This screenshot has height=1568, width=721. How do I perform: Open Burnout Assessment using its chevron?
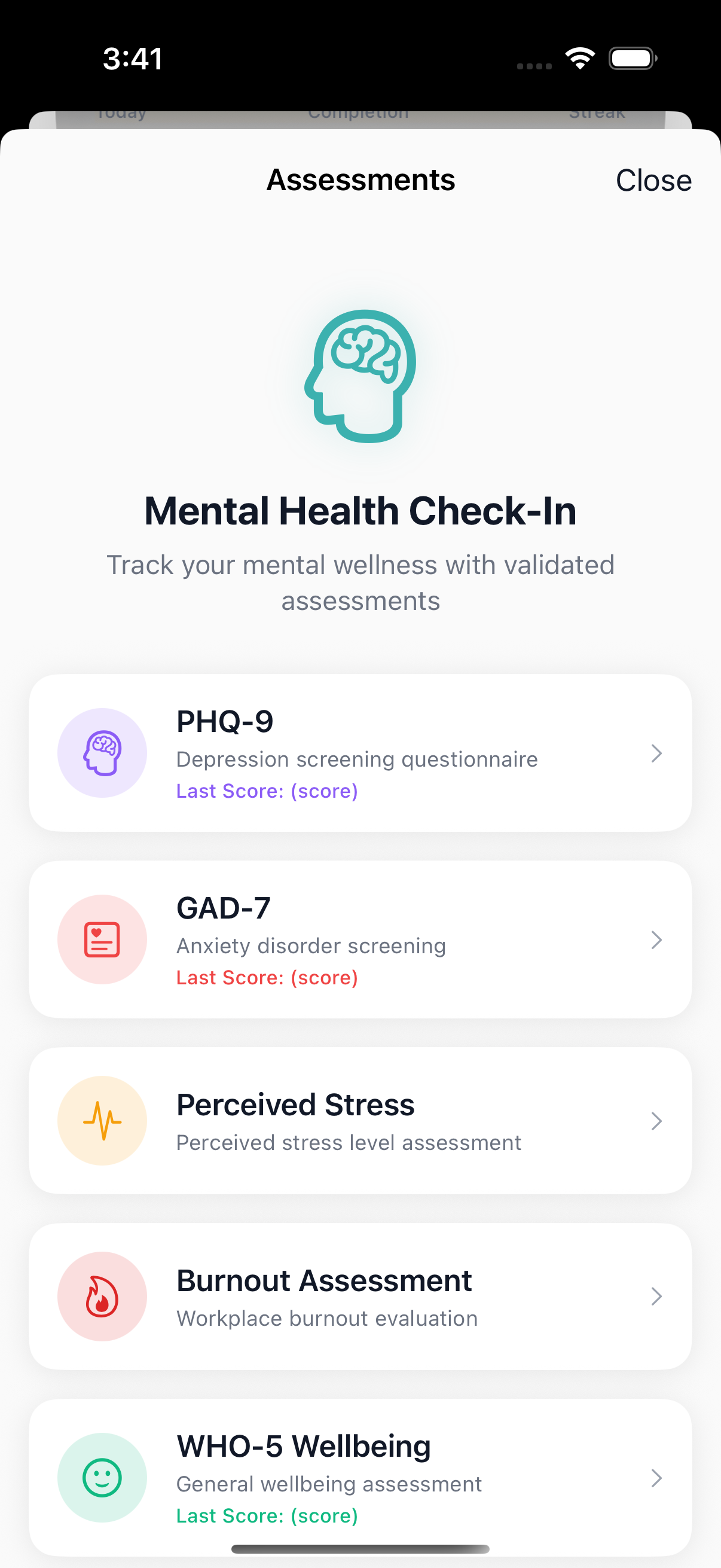[x=656, y=1296]
